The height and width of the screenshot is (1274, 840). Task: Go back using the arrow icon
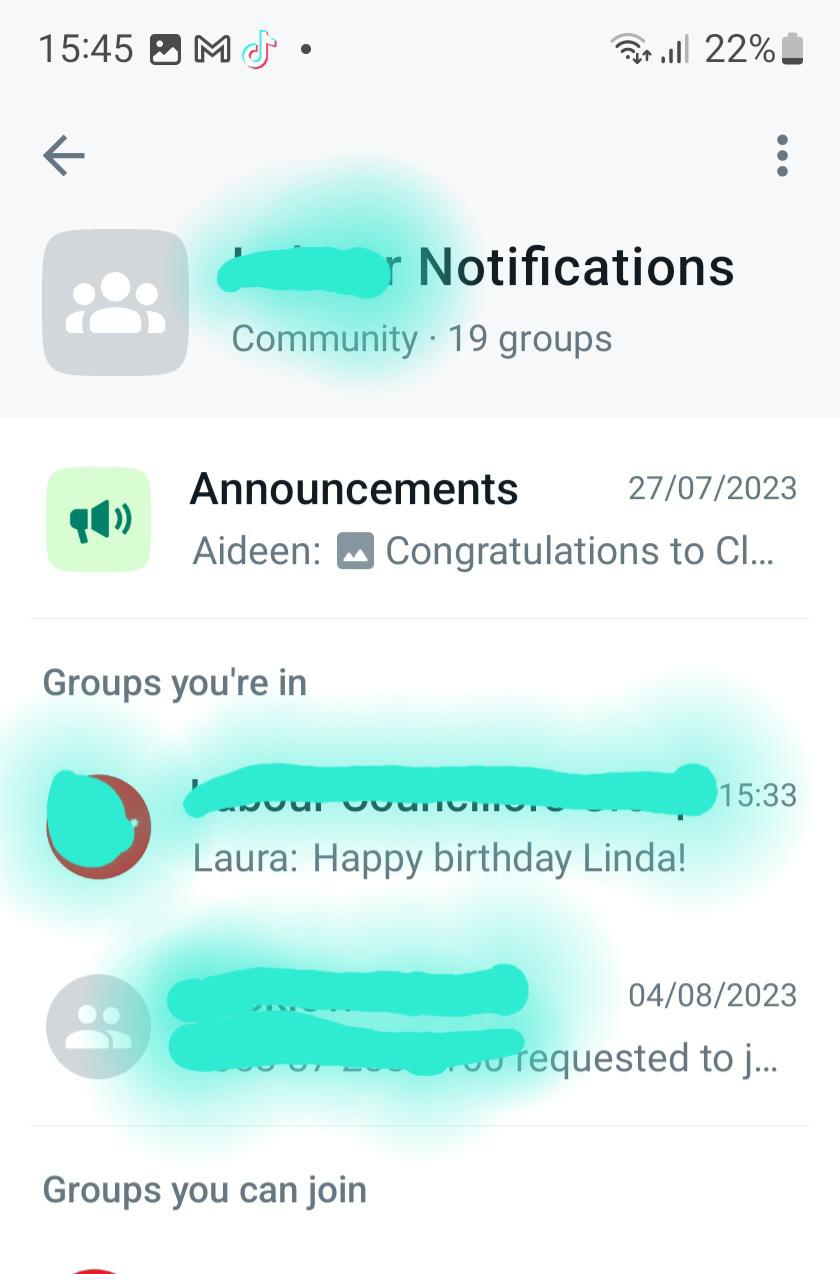point(63,155)
